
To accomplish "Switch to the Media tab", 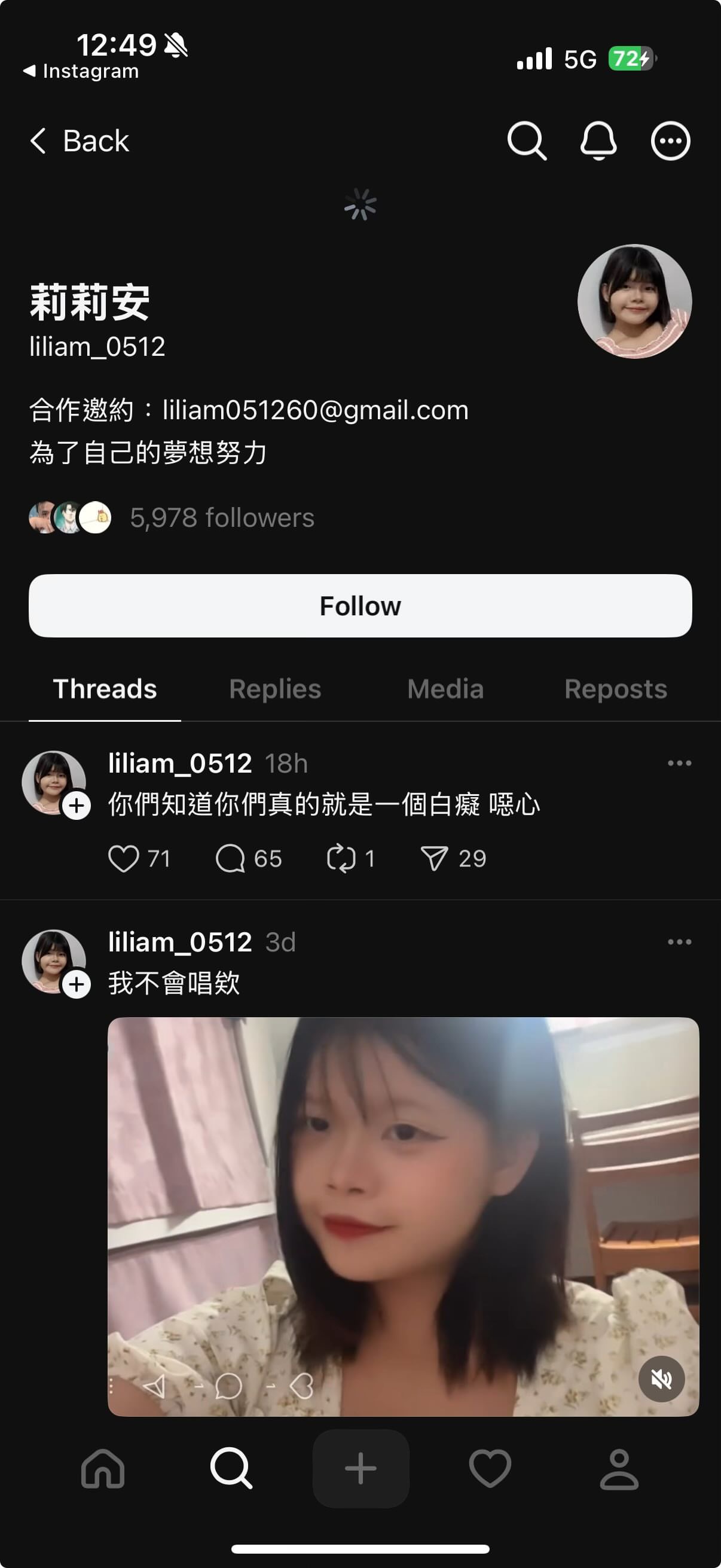I will [x=445, y=689].
